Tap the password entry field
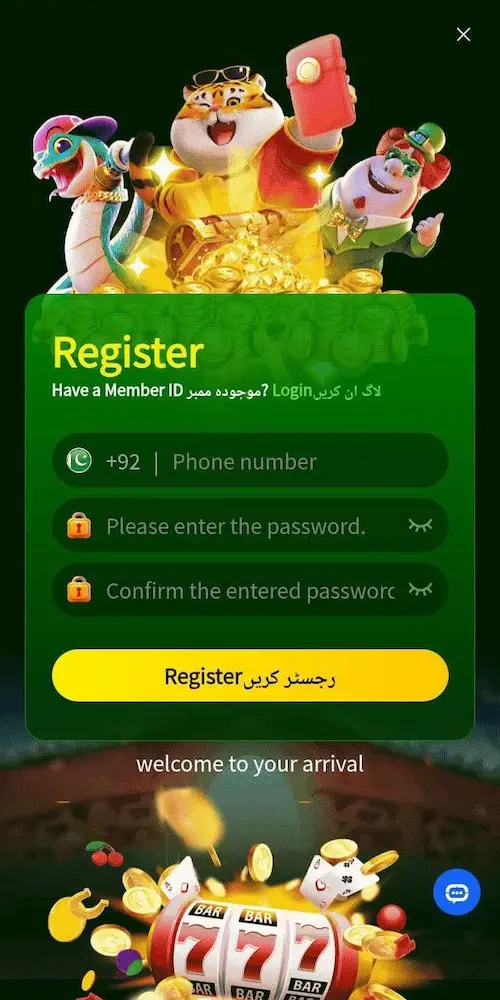The image size is (500, 1000). (250, 526)
